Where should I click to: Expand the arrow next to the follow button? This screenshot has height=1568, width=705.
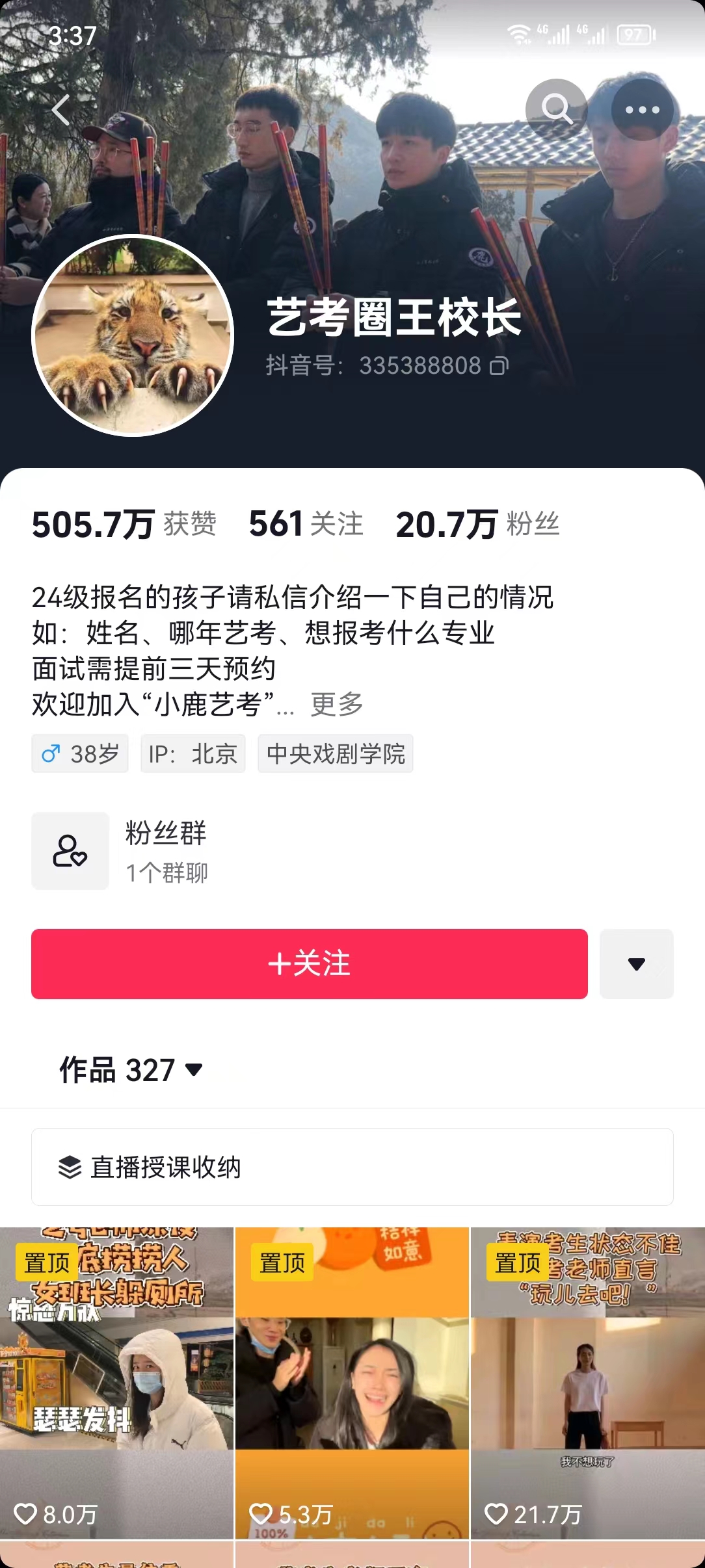(x=636, y=963)
